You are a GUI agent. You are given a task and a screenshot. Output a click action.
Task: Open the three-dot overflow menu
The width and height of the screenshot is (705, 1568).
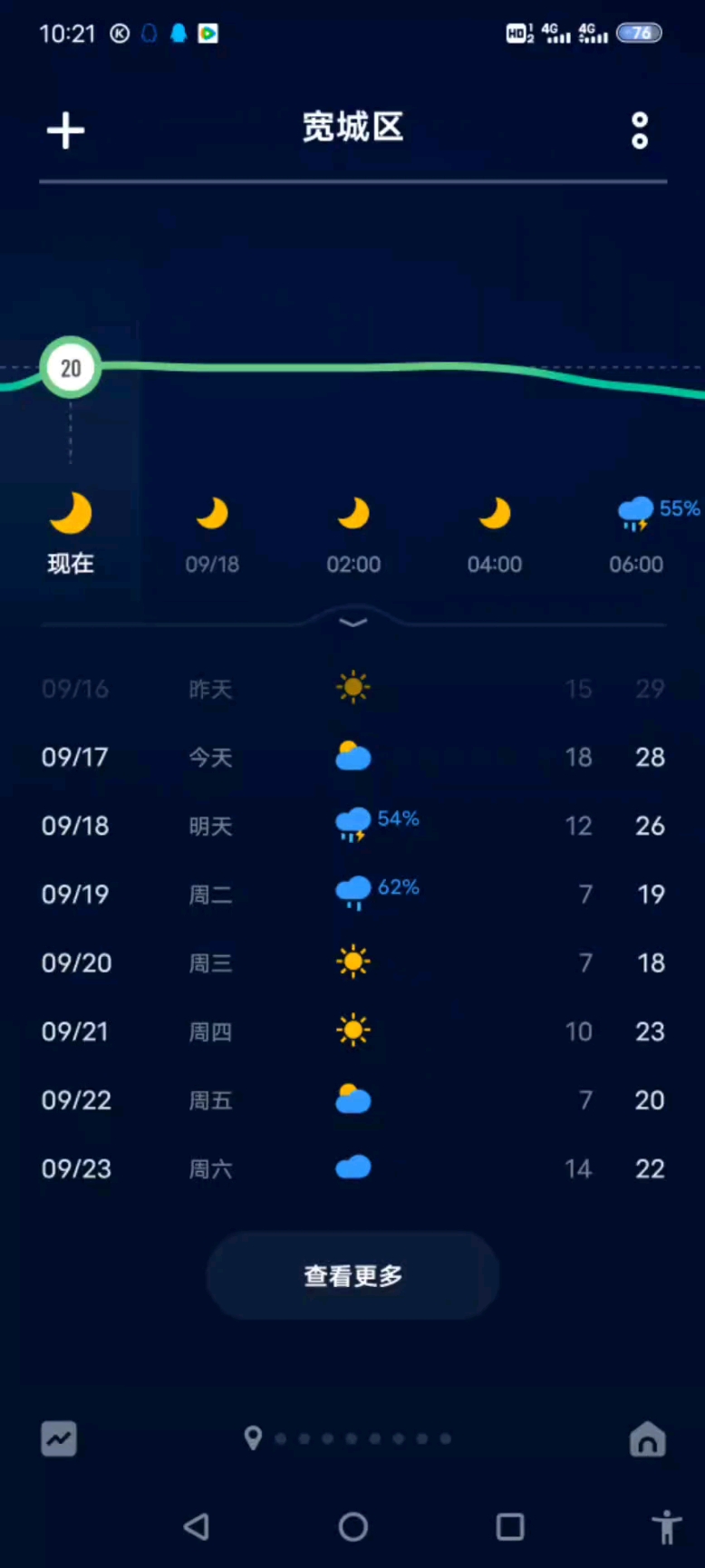click(x=640, y=131)
